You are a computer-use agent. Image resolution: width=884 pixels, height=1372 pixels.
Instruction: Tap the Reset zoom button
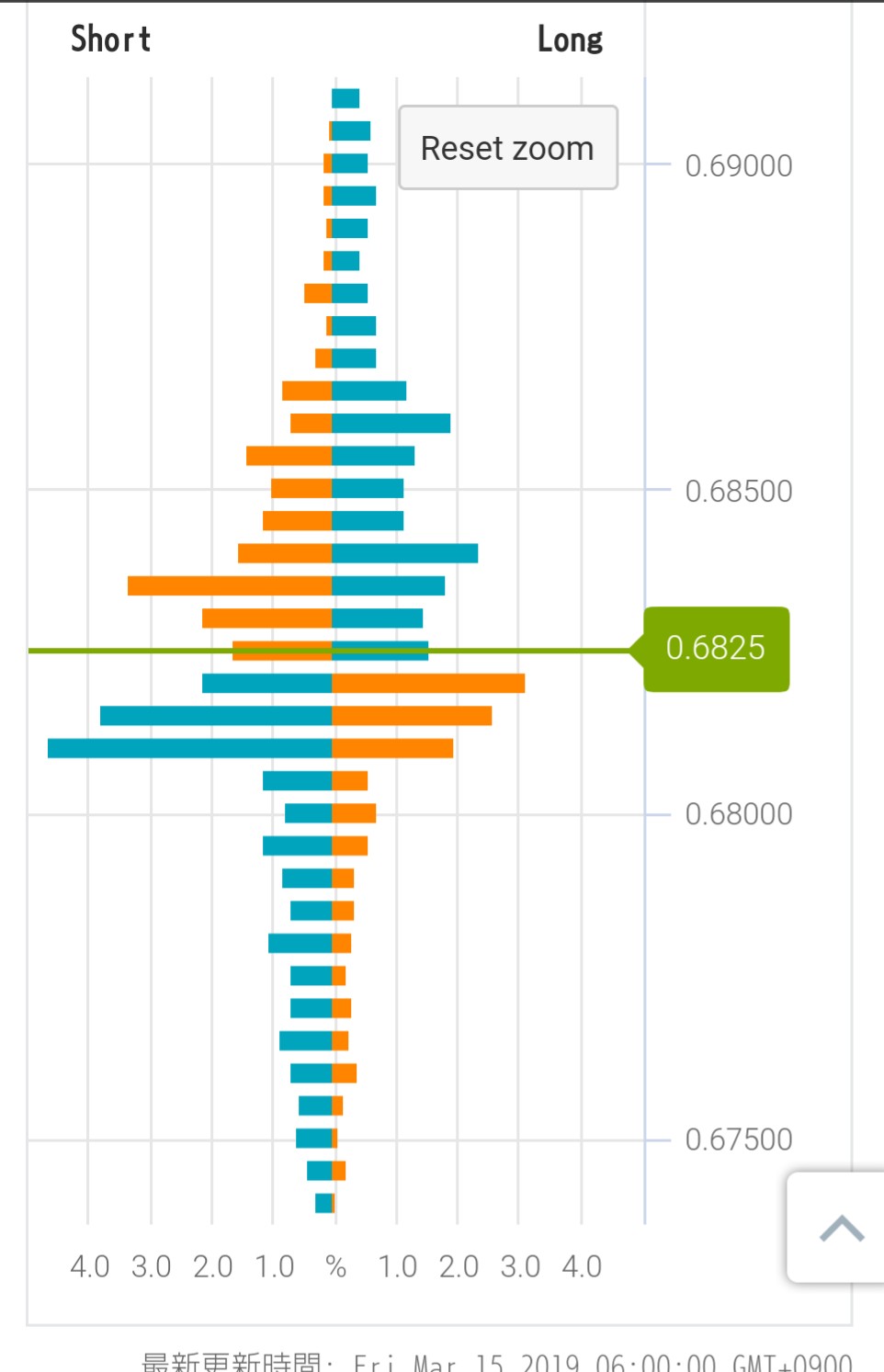[x=507, y=148]
